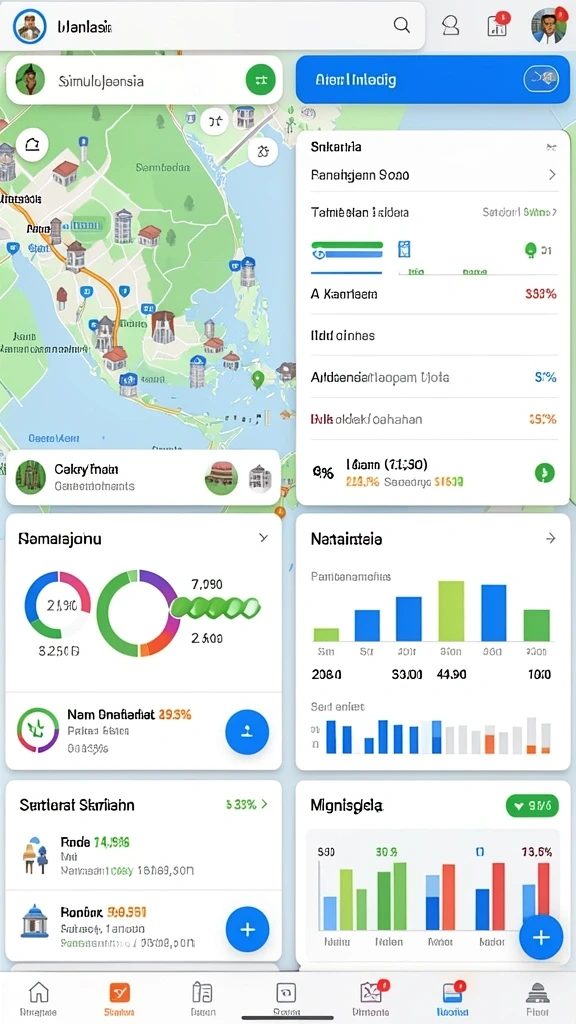Screen dimensions: 576x1024
Task: Tap the search magnifier in the top bar
Action: pyautogui.click(x=402, y=25)
